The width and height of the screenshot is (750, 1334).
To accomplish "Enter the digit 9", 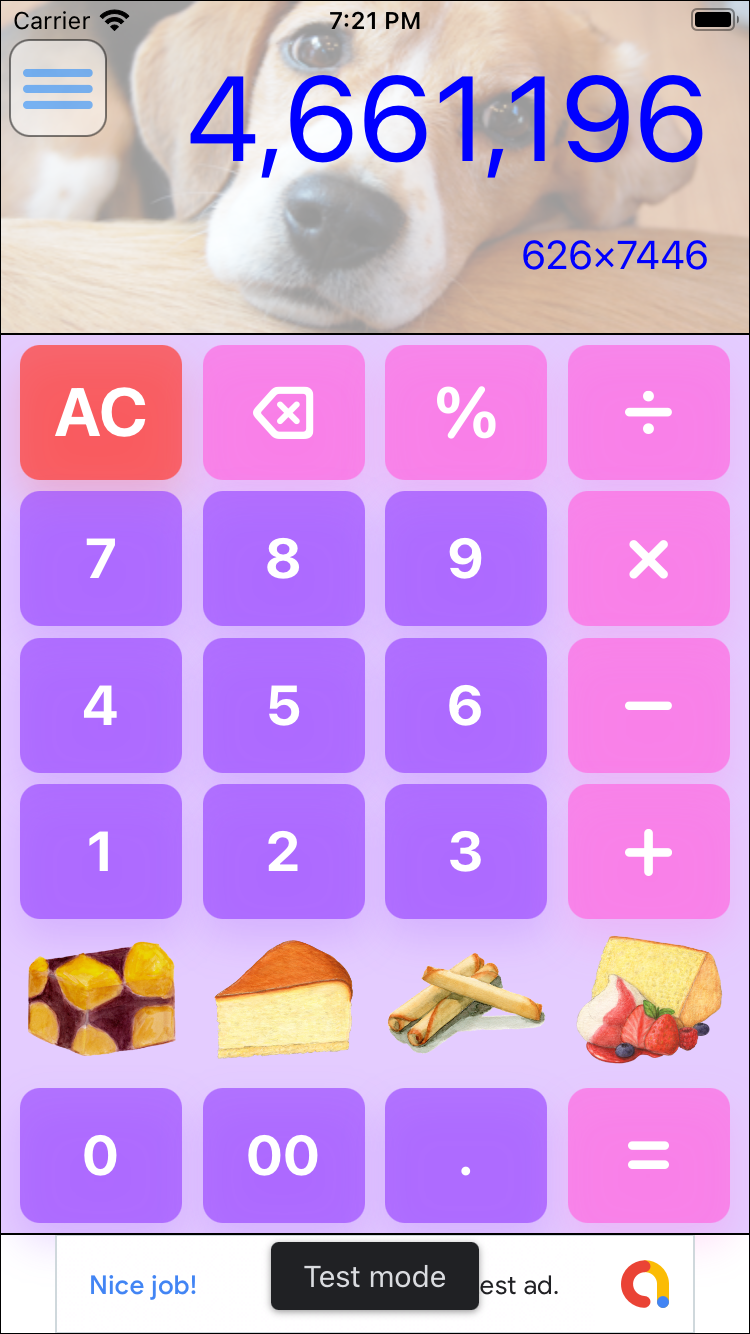I will click(x=466, y=558).
